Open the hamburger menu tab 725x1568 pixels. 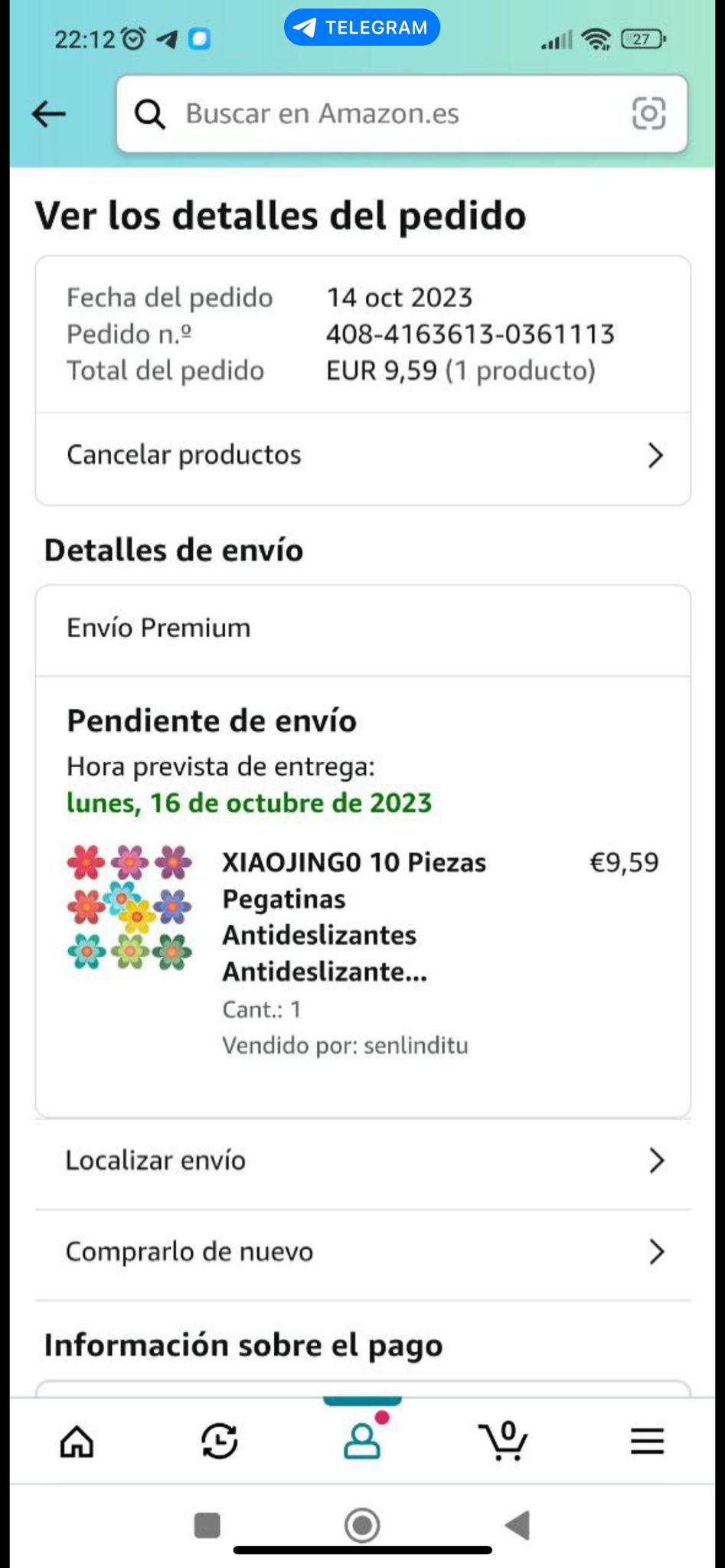pyautogui.click(x=647, y=1442)
